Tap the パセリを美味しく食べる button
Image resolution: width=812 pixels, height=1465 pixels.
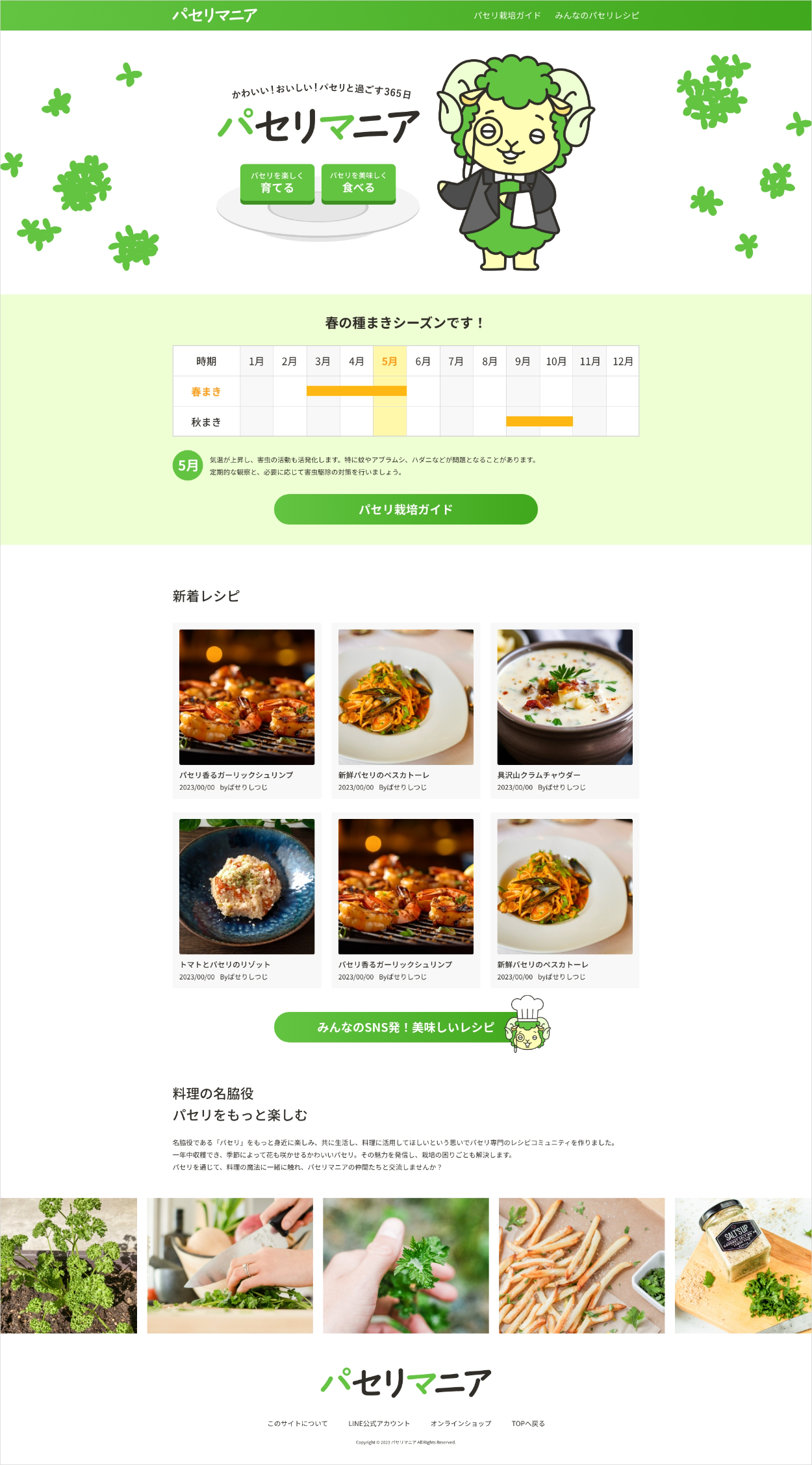coord(358,183)
